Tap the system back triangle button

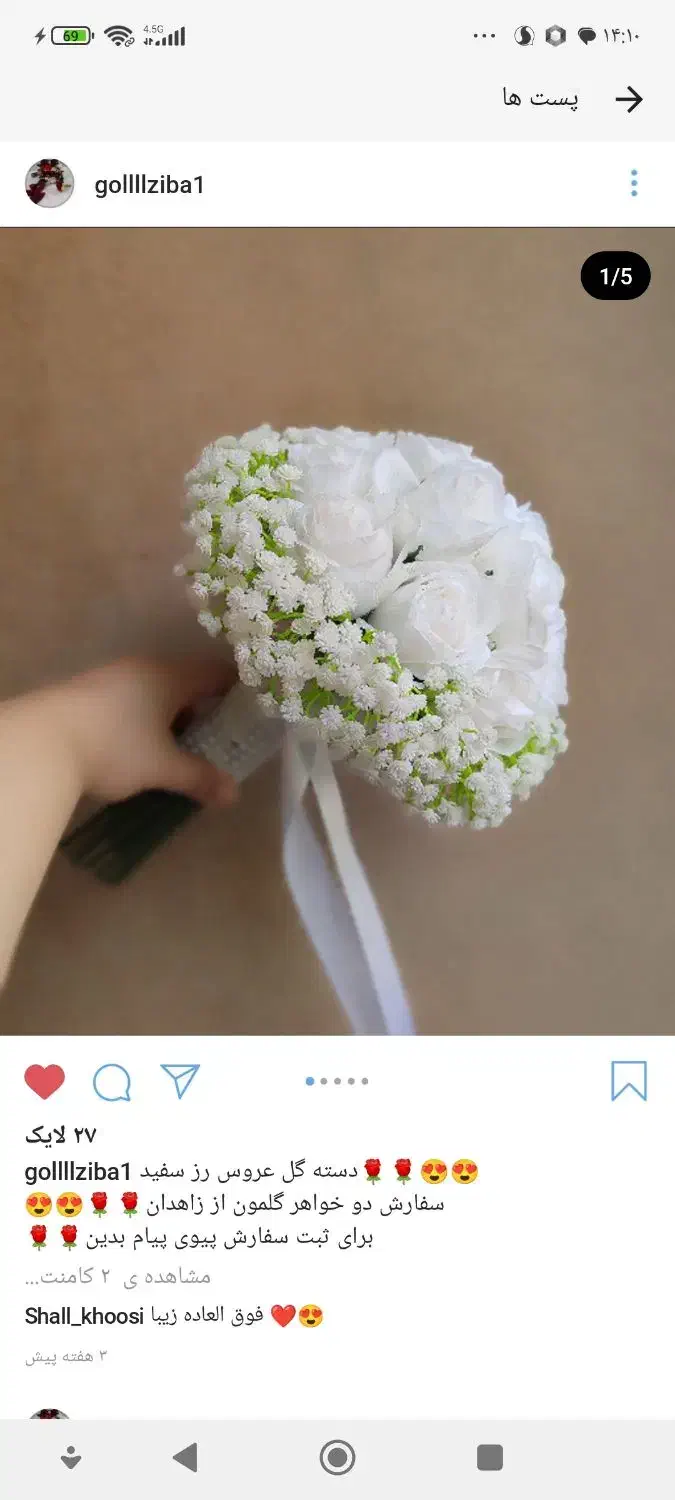(x=185, y=1458)
